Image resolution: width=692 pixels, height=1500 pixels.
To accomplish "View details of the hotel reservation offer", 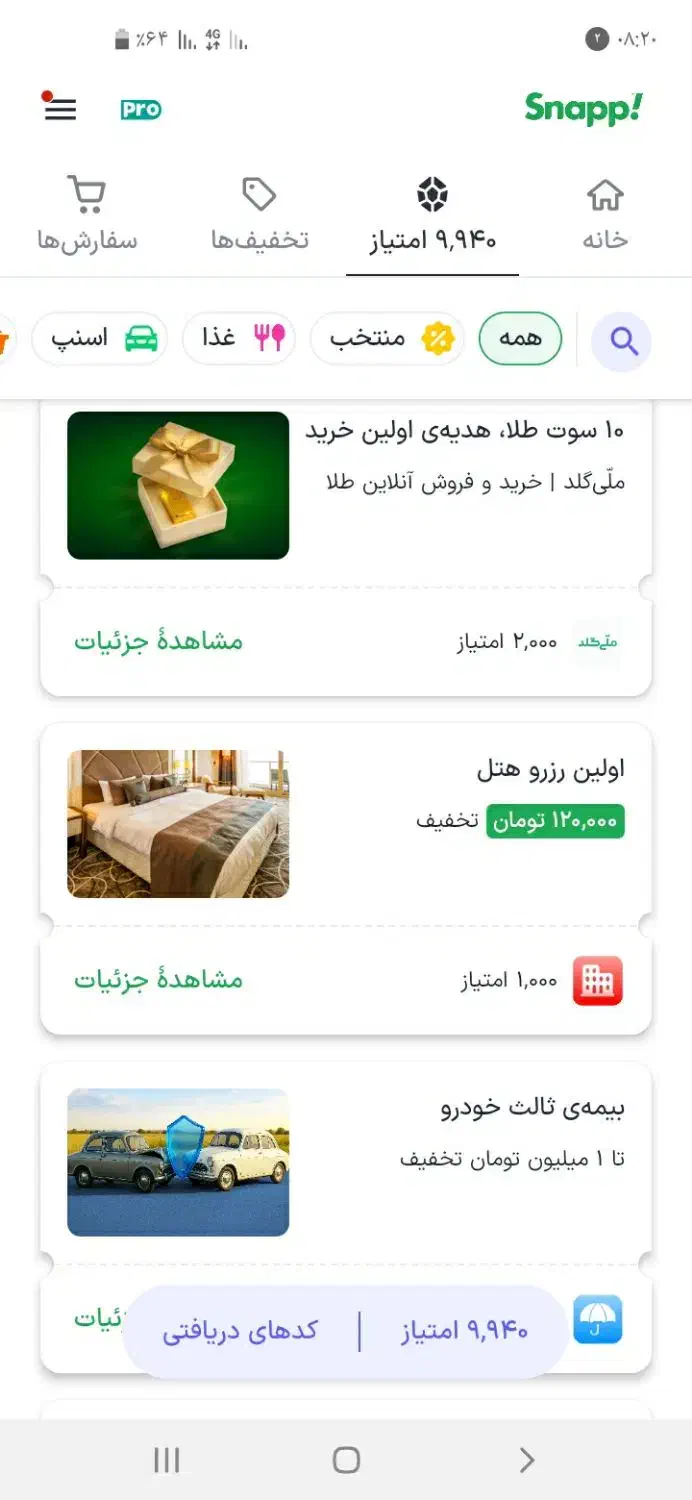I will [x=158, y=980].
